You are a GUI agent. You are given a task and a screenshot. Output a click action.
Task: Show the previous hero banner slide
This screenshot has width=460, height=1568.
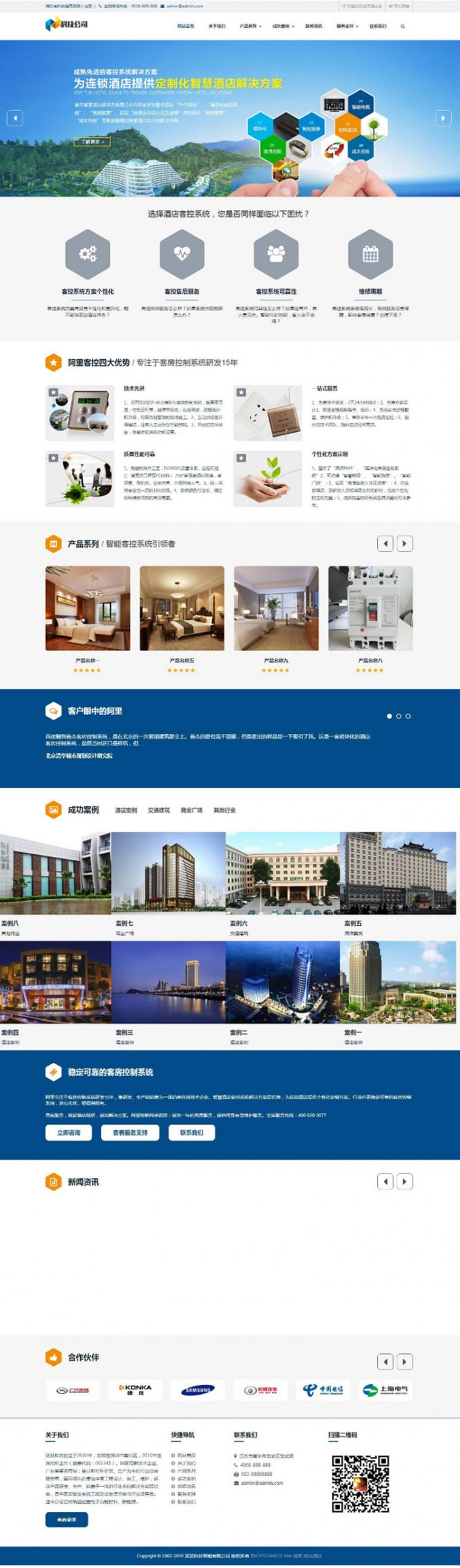coord(14,118)
